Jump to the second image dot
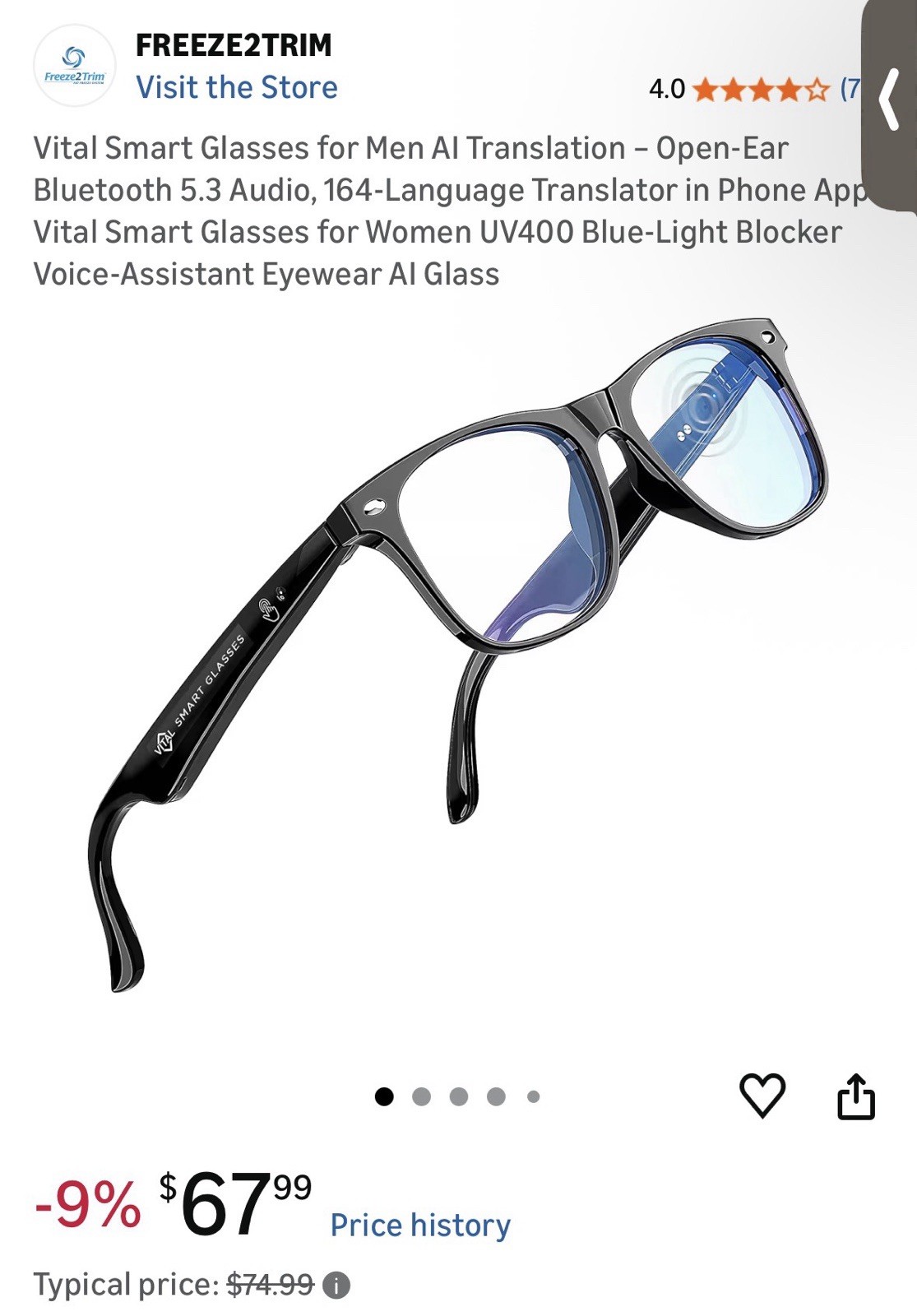The image size is (917, 1316). (421, 1096)
